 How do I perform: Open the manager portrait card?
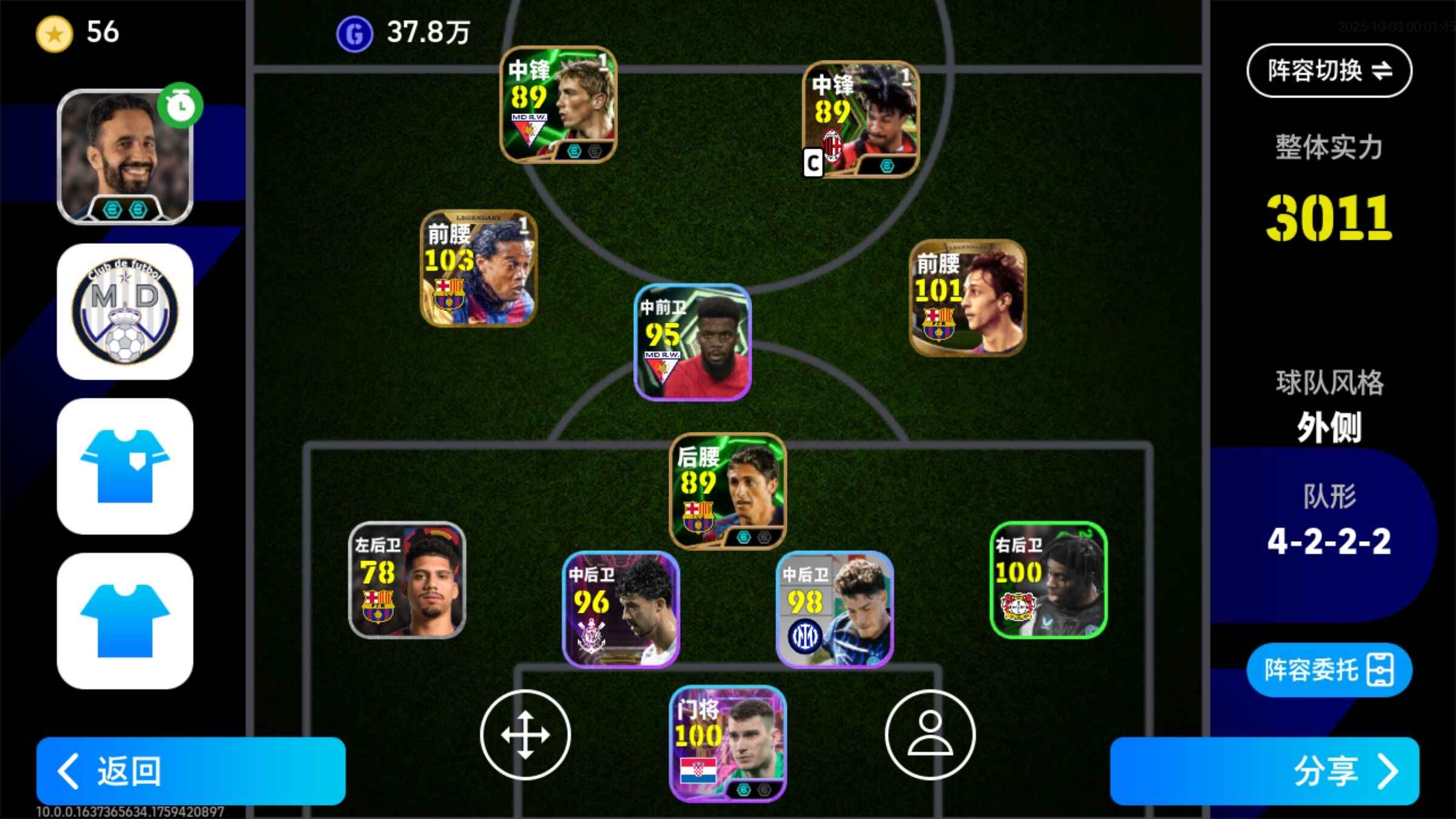click(x=125, y=158)
